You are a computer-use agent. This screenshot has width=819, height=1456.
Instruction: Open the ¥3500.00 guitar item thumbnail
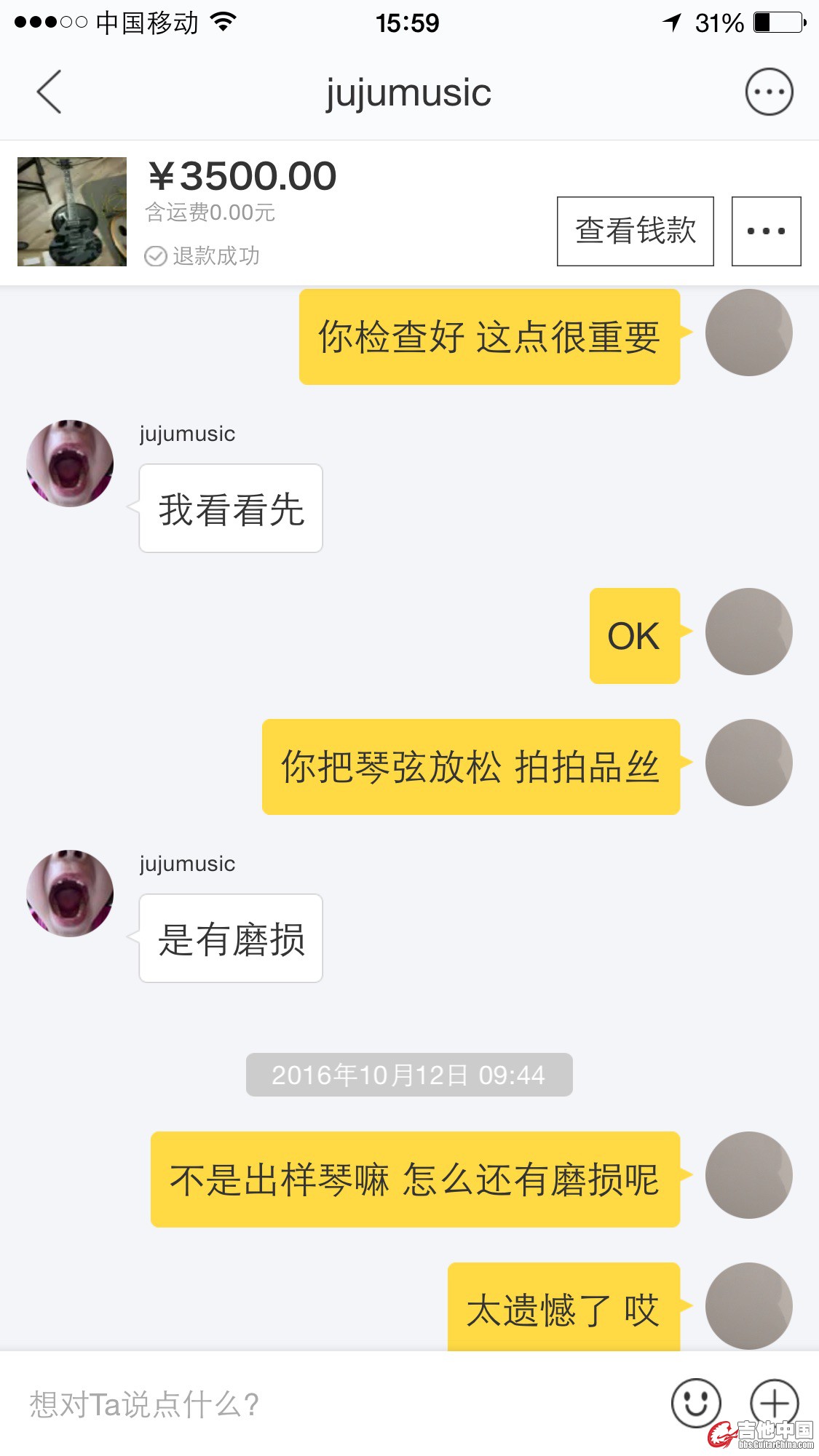coord(72,212)
